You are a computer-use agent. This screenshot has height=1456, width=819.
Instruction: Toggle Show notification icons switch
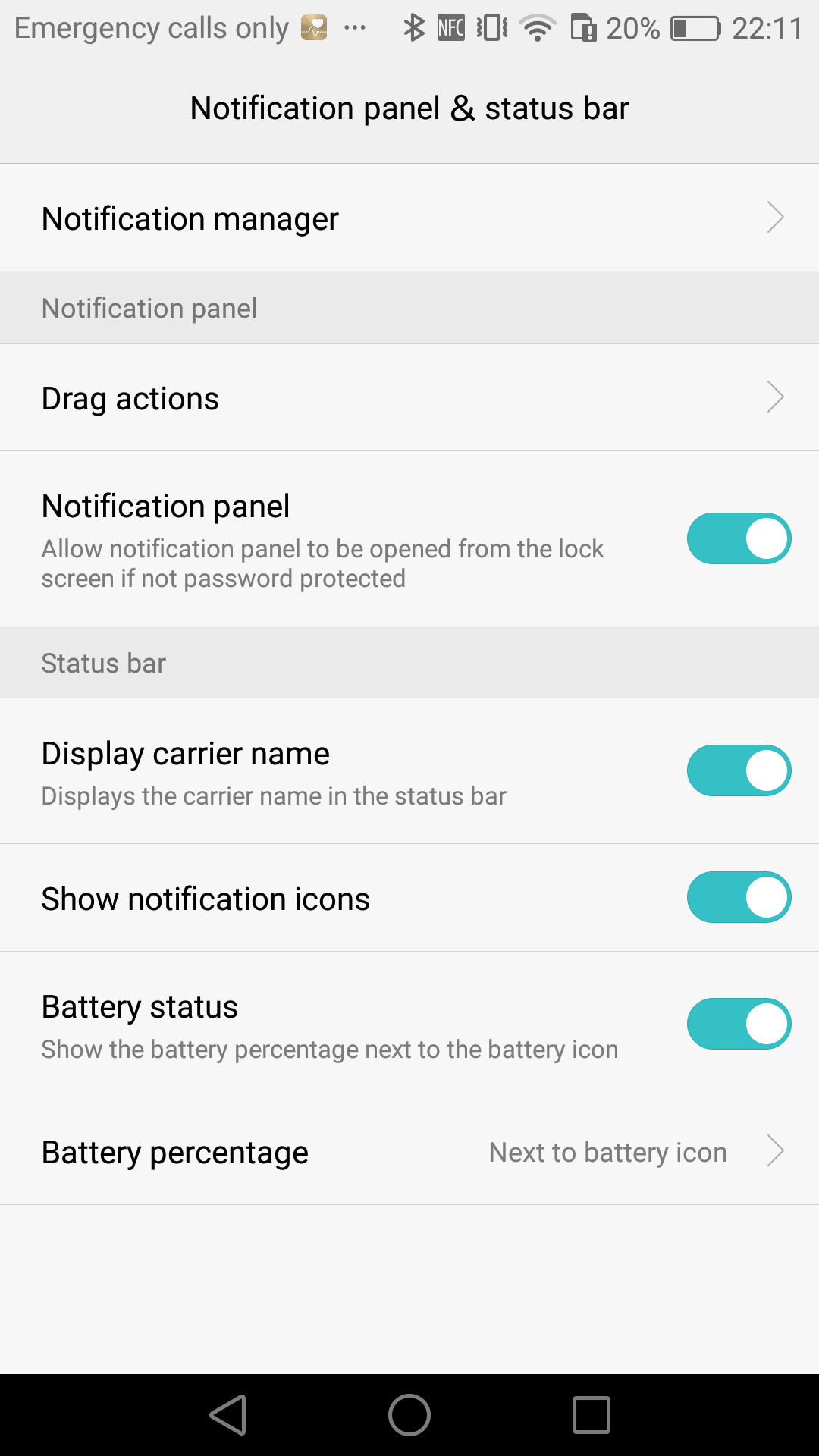[739, 897]
